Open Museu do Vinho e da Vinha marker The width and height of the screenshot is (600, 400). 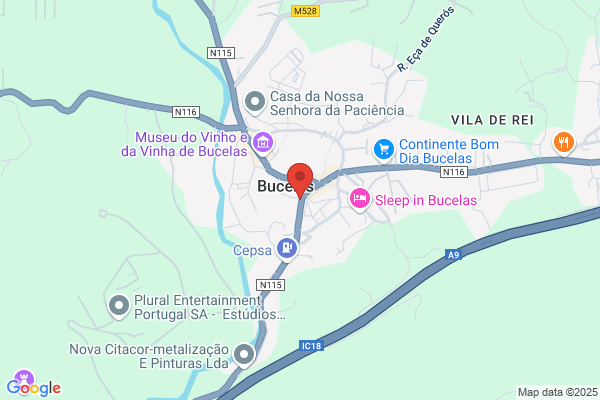point(263,143)
